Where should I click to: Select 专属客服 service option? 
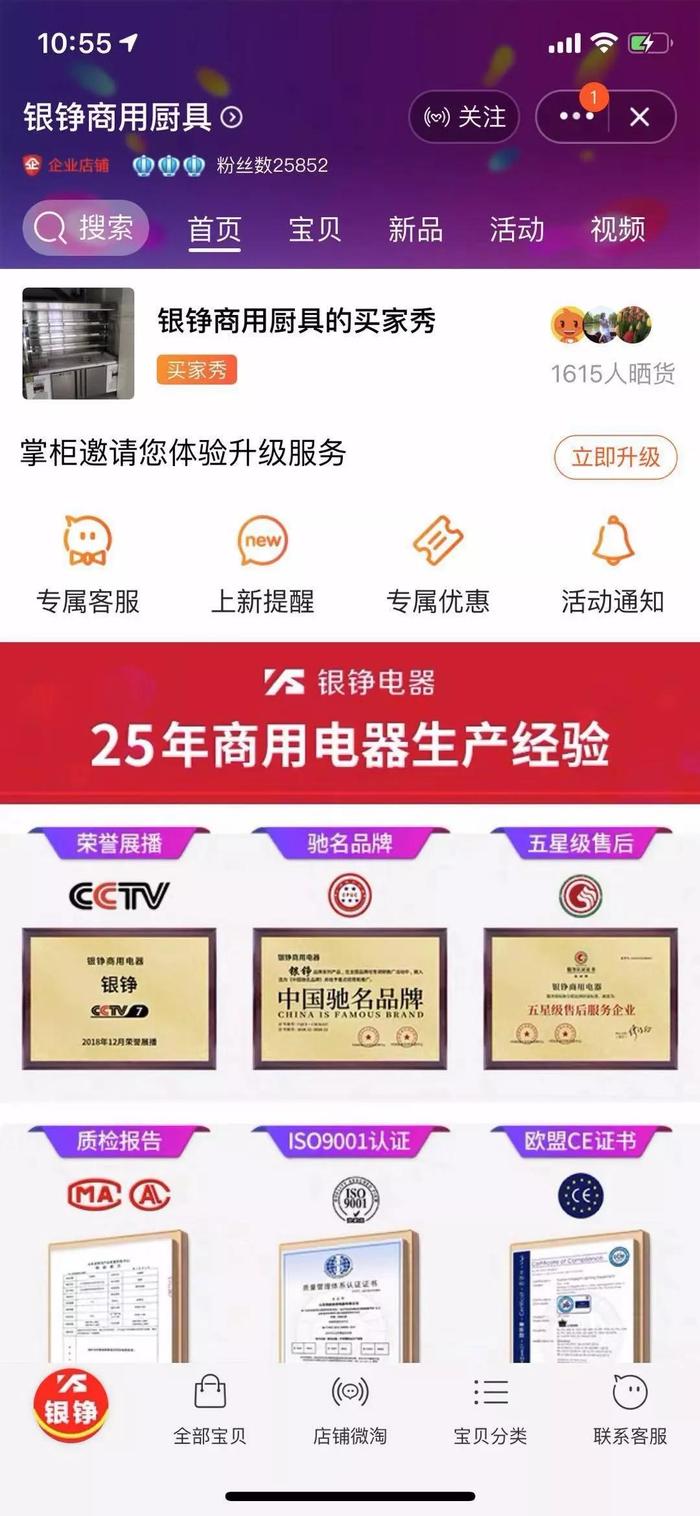pos(88,565)
